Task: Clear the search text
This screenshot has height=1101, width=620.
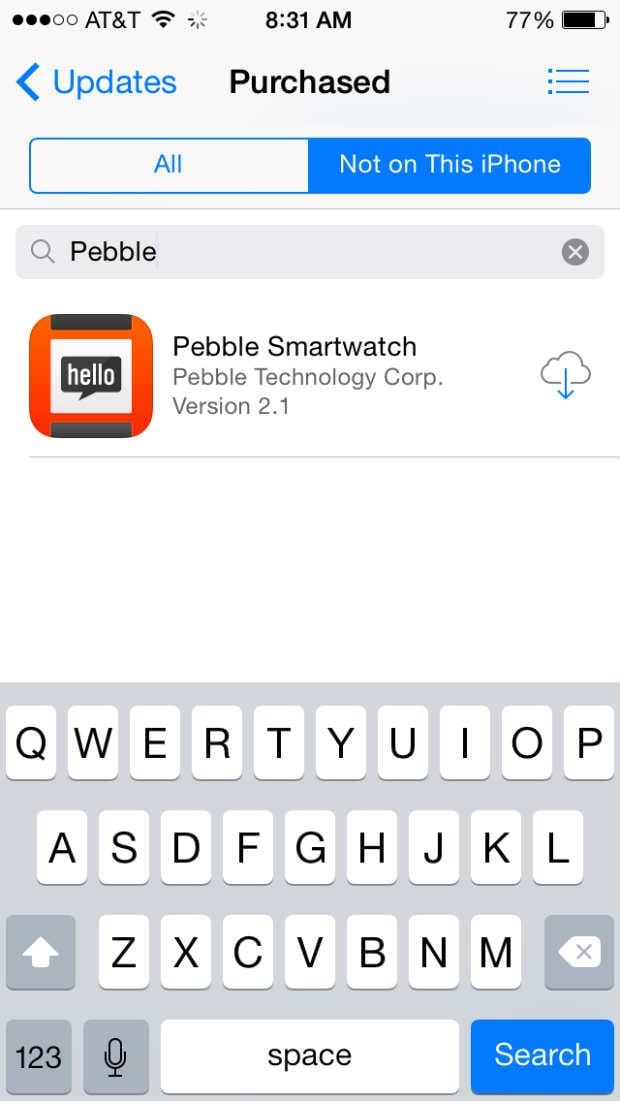Action: point(575,251)
